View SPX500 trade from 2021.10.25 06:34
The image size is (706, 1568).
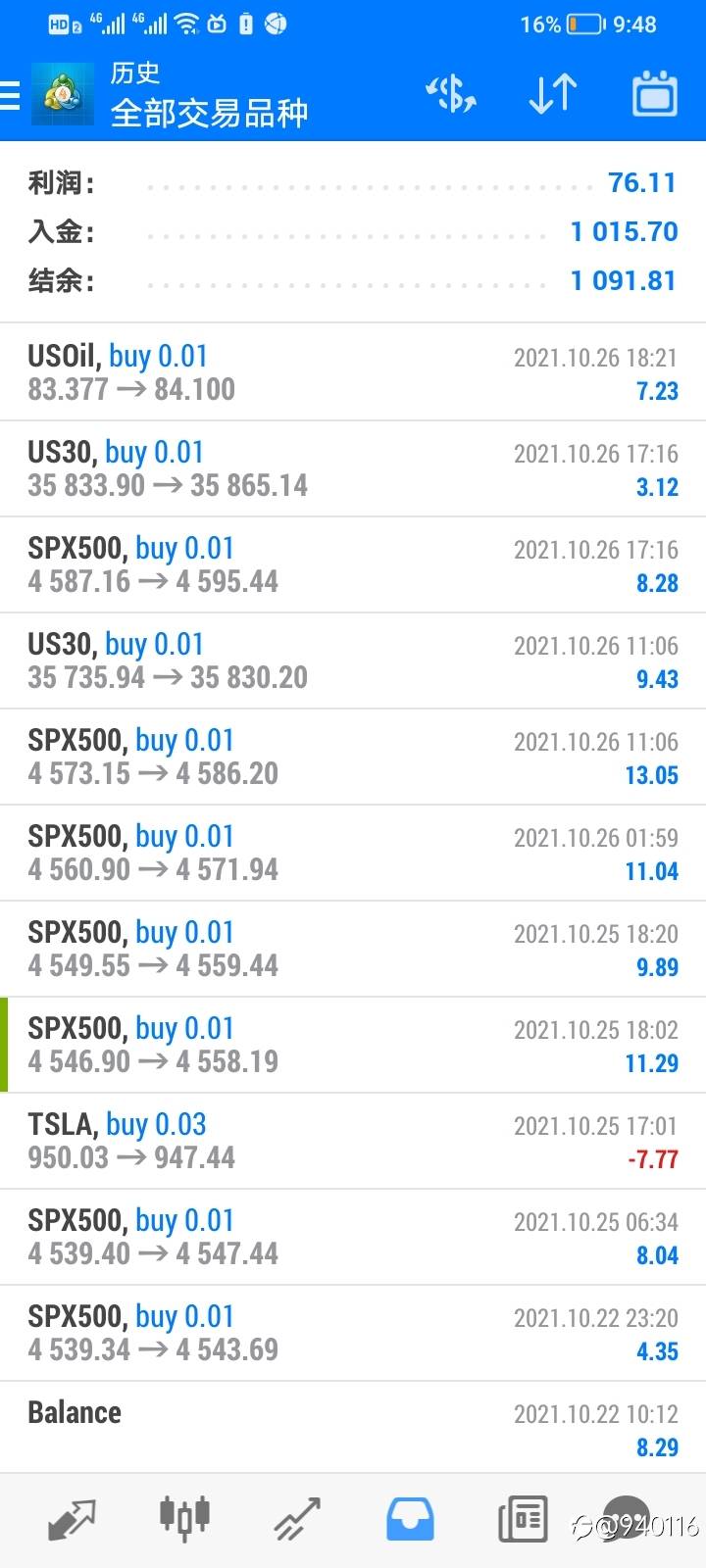pos(353,1237)
